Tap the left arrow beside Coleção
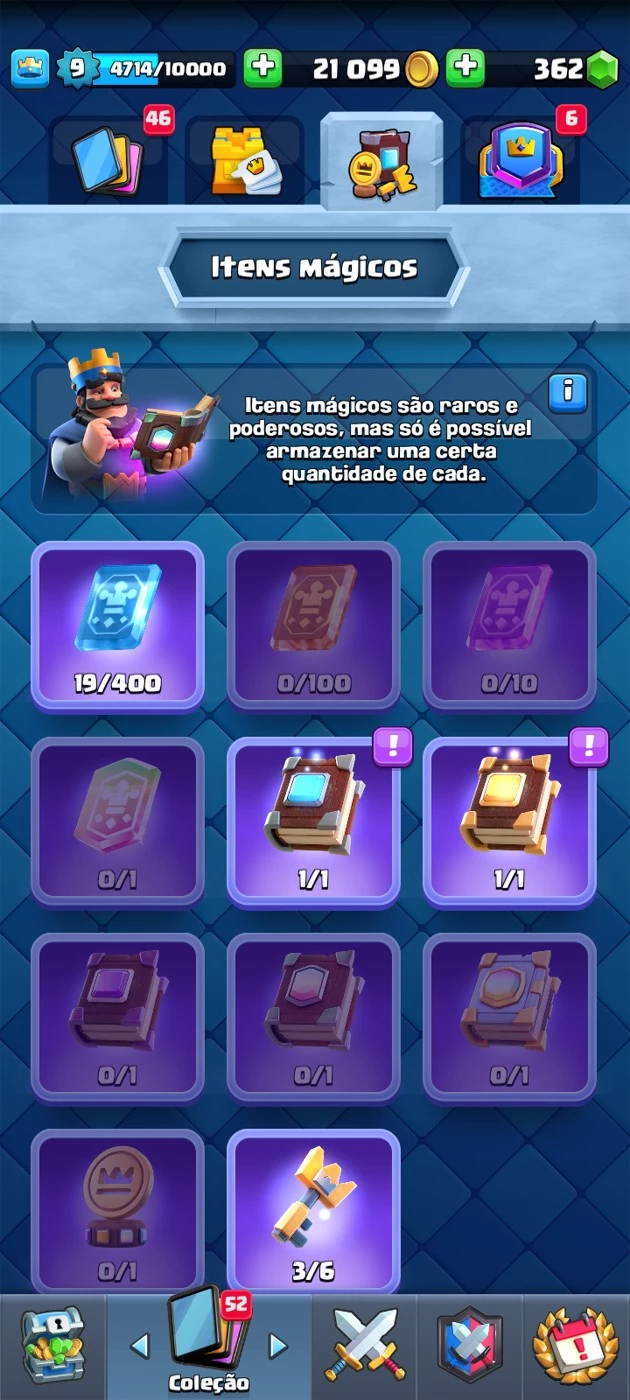The image size is (630, 1400). tap(139, 1346)
